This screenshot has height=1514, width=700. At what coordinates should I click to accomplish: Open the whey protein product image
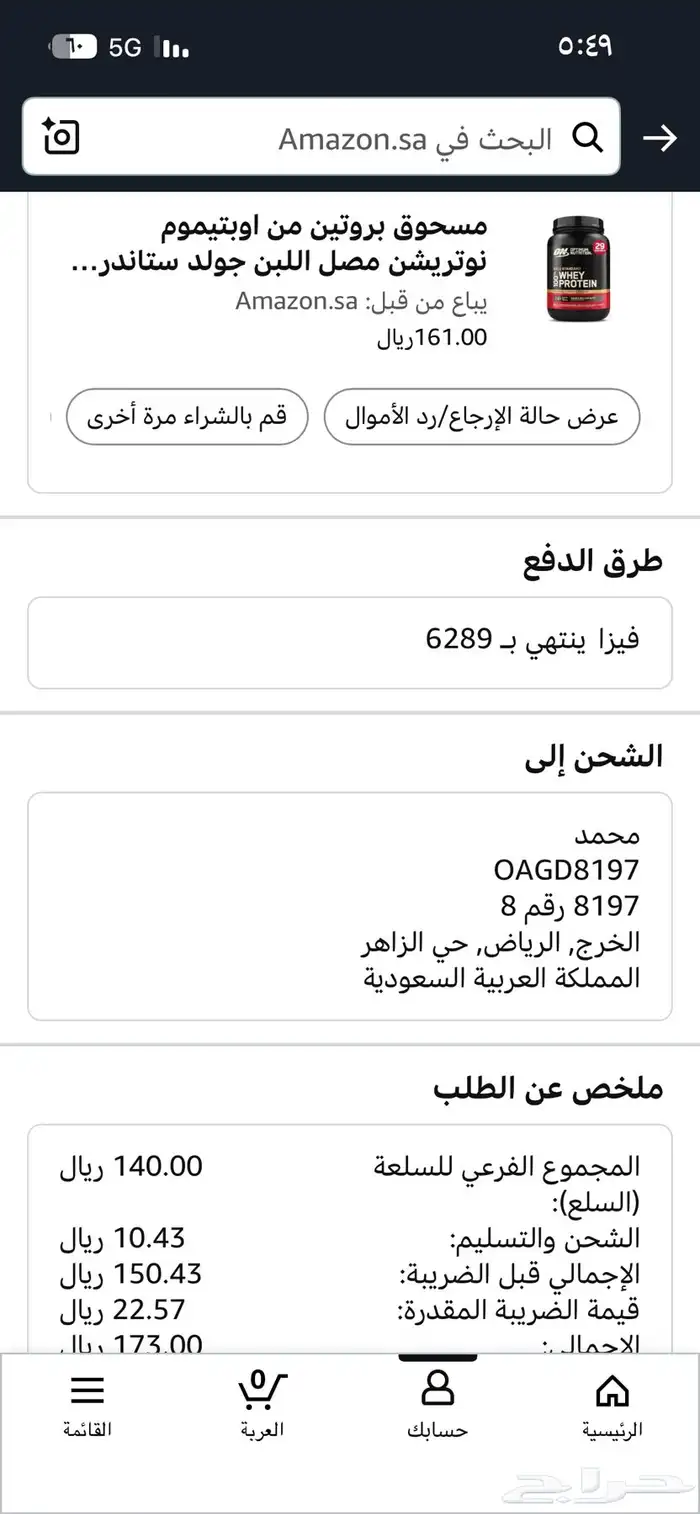(578, 270)
